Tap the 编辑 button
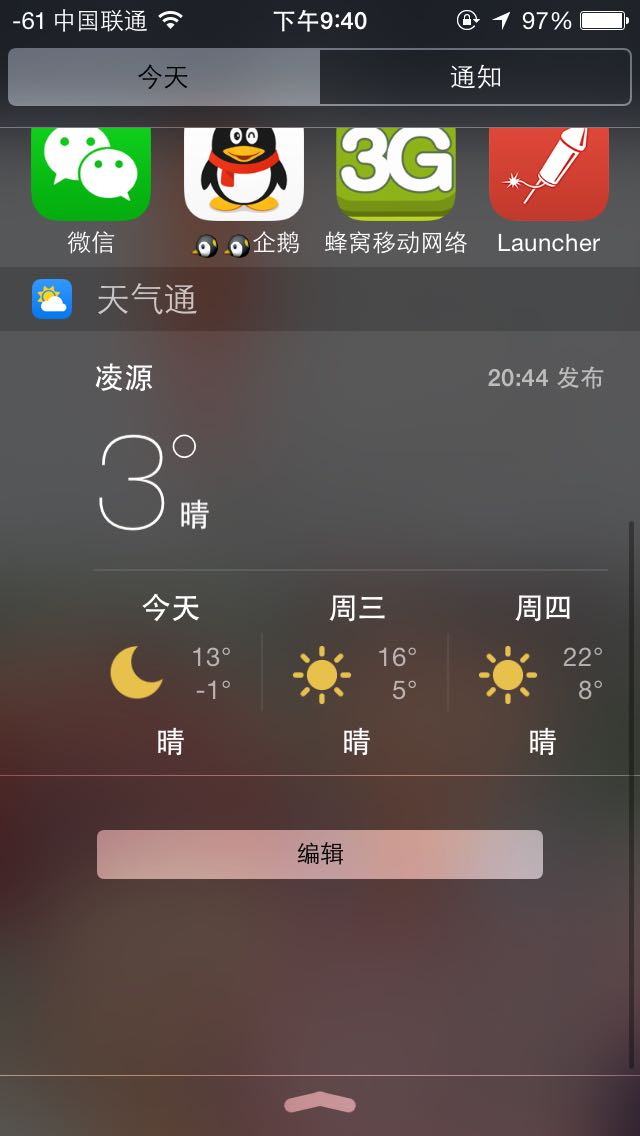640x1136 pixels. click(x=320, y=854)
